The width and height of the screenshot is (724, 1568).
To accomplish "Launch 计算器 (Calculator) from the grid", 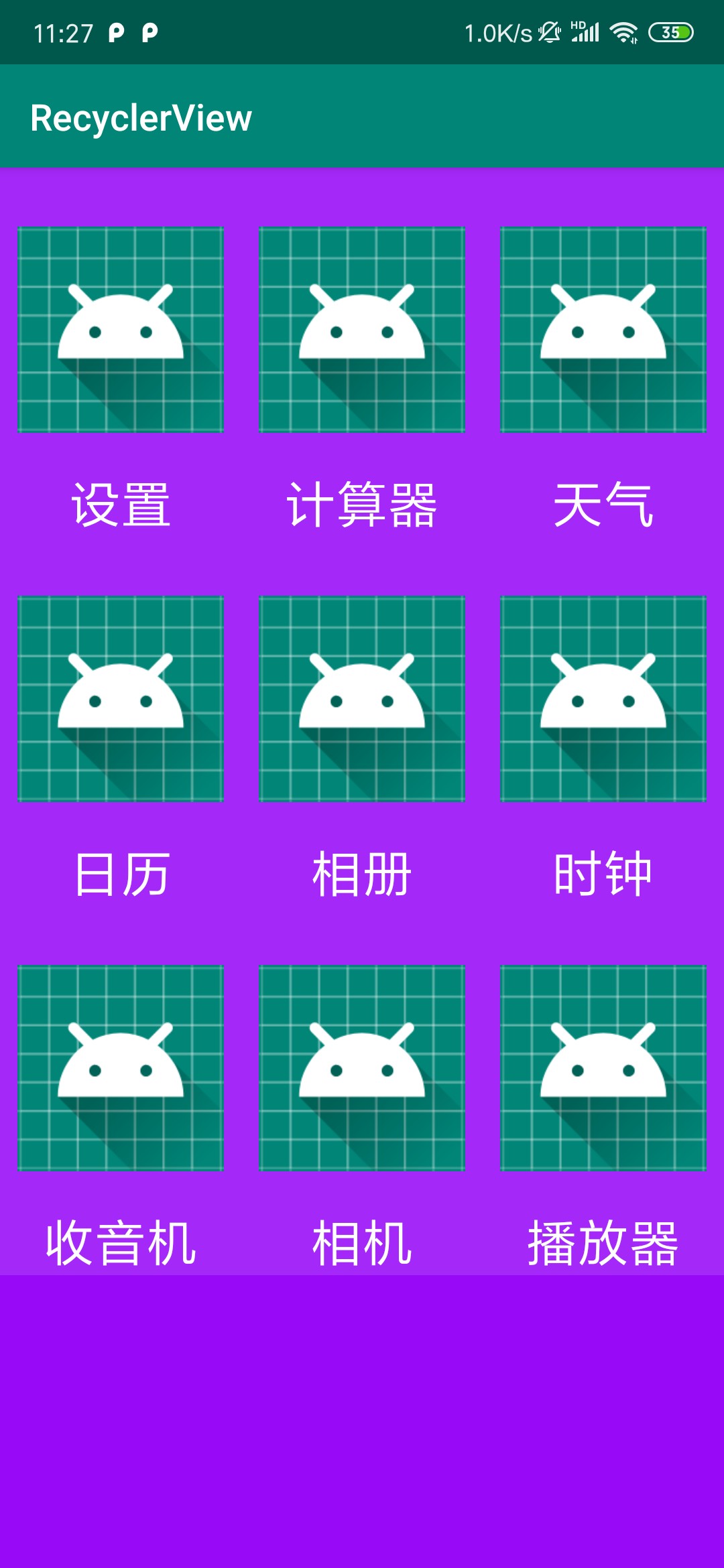I will (x=361, y=331).
